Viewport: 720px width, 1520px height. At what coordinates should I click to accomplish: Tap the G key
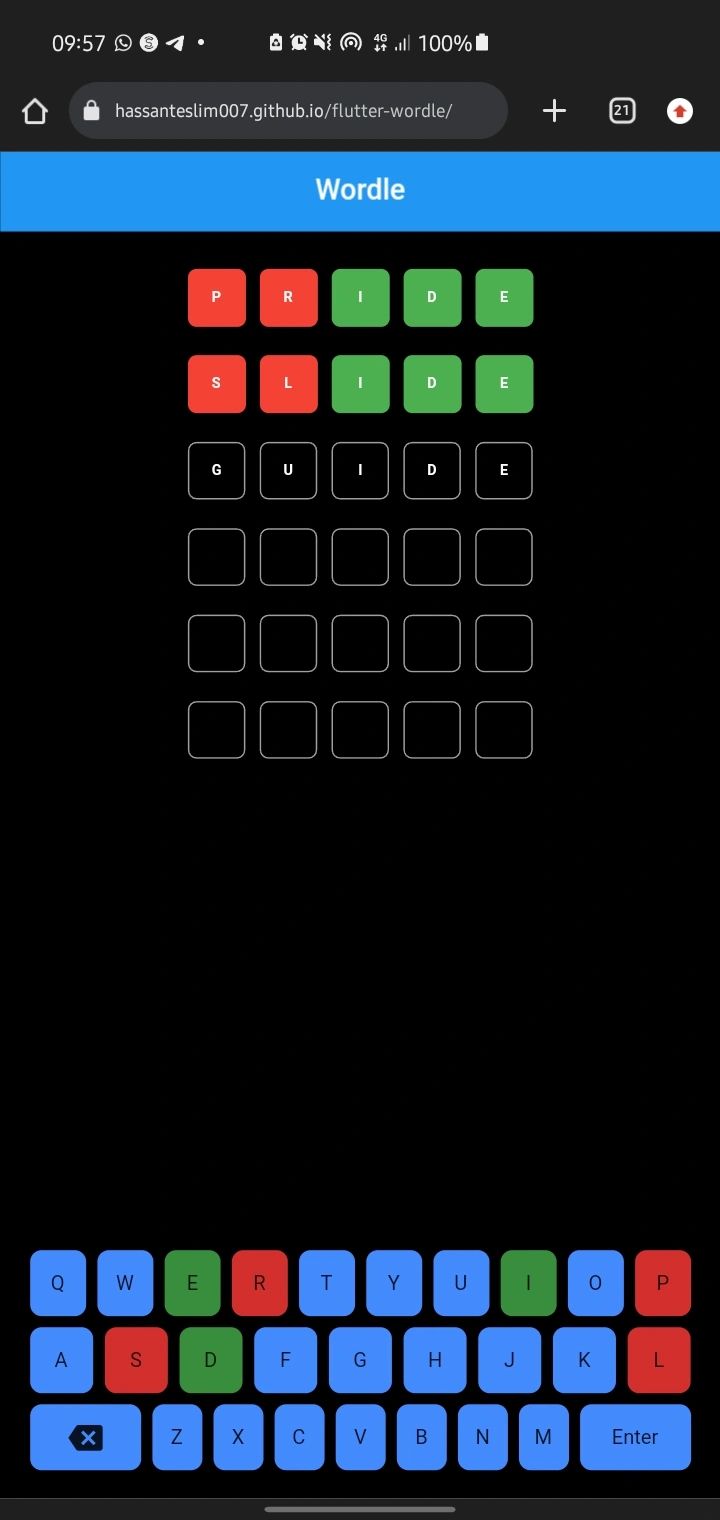point(360,1360)
